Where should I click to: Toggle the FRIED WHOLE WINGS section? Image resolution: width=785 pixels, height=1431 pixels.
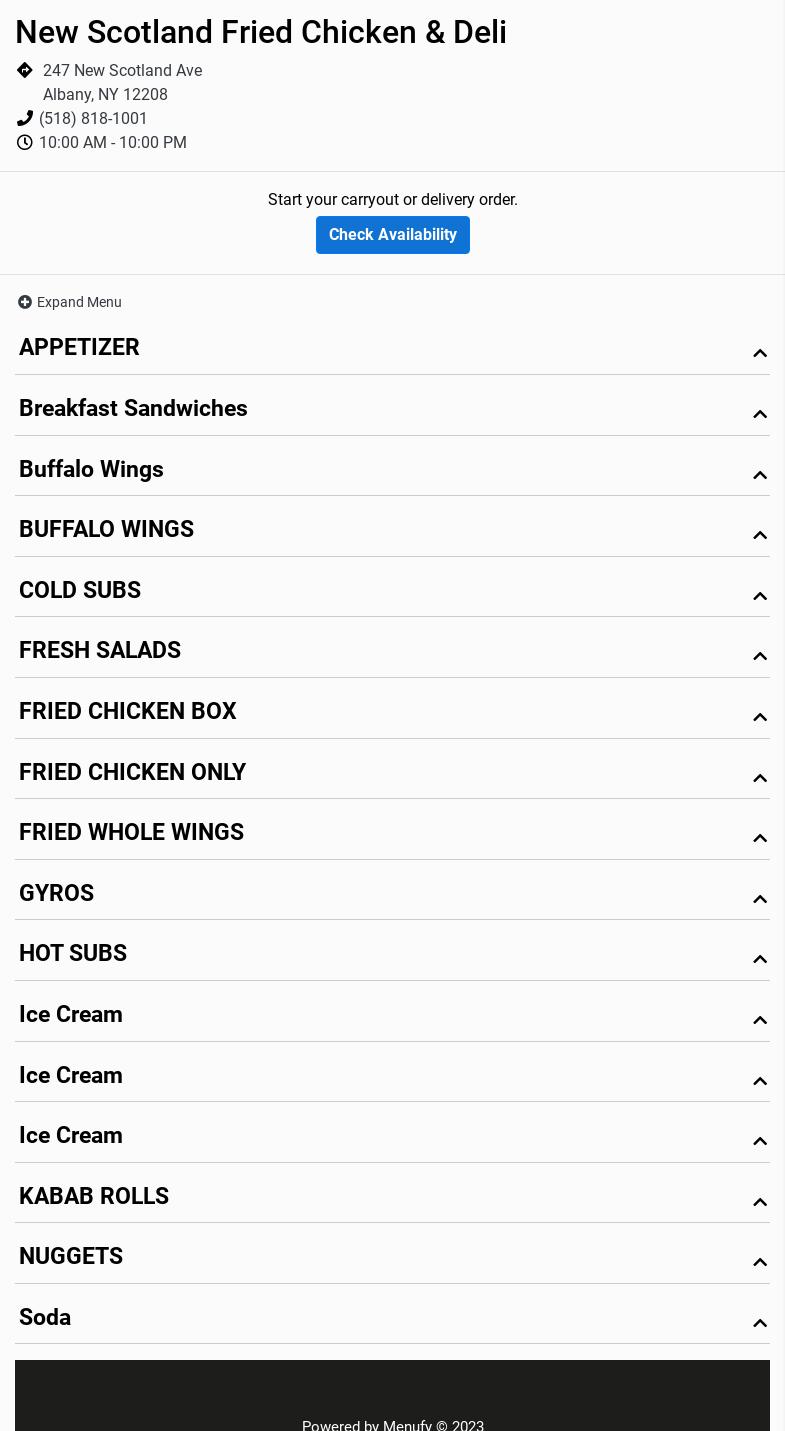[760, 838]
